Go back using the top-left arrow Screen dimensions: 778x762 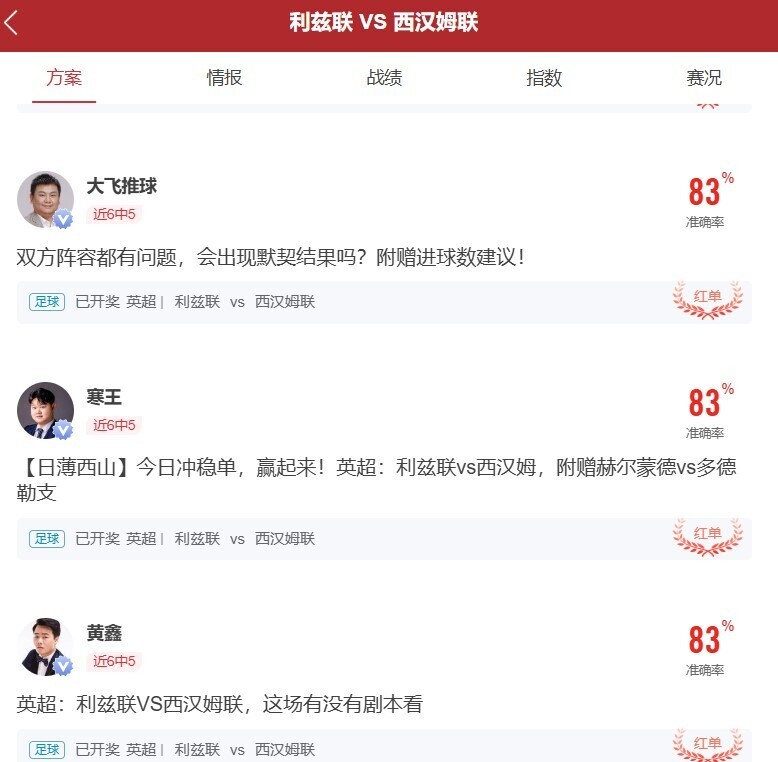(x=12, y=22)
